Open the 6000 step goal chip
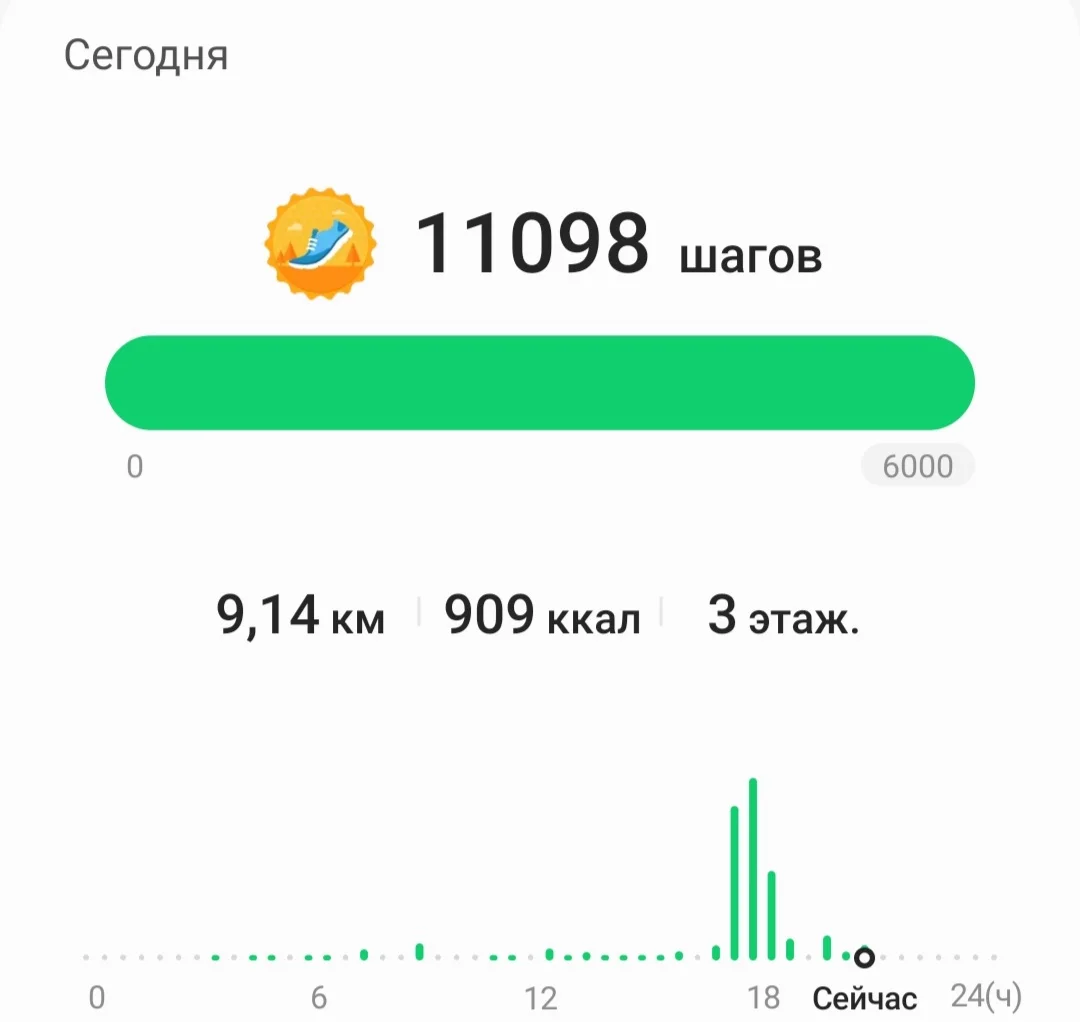The height and width of the screenshot is (1022, 1080). click(917, 466)
